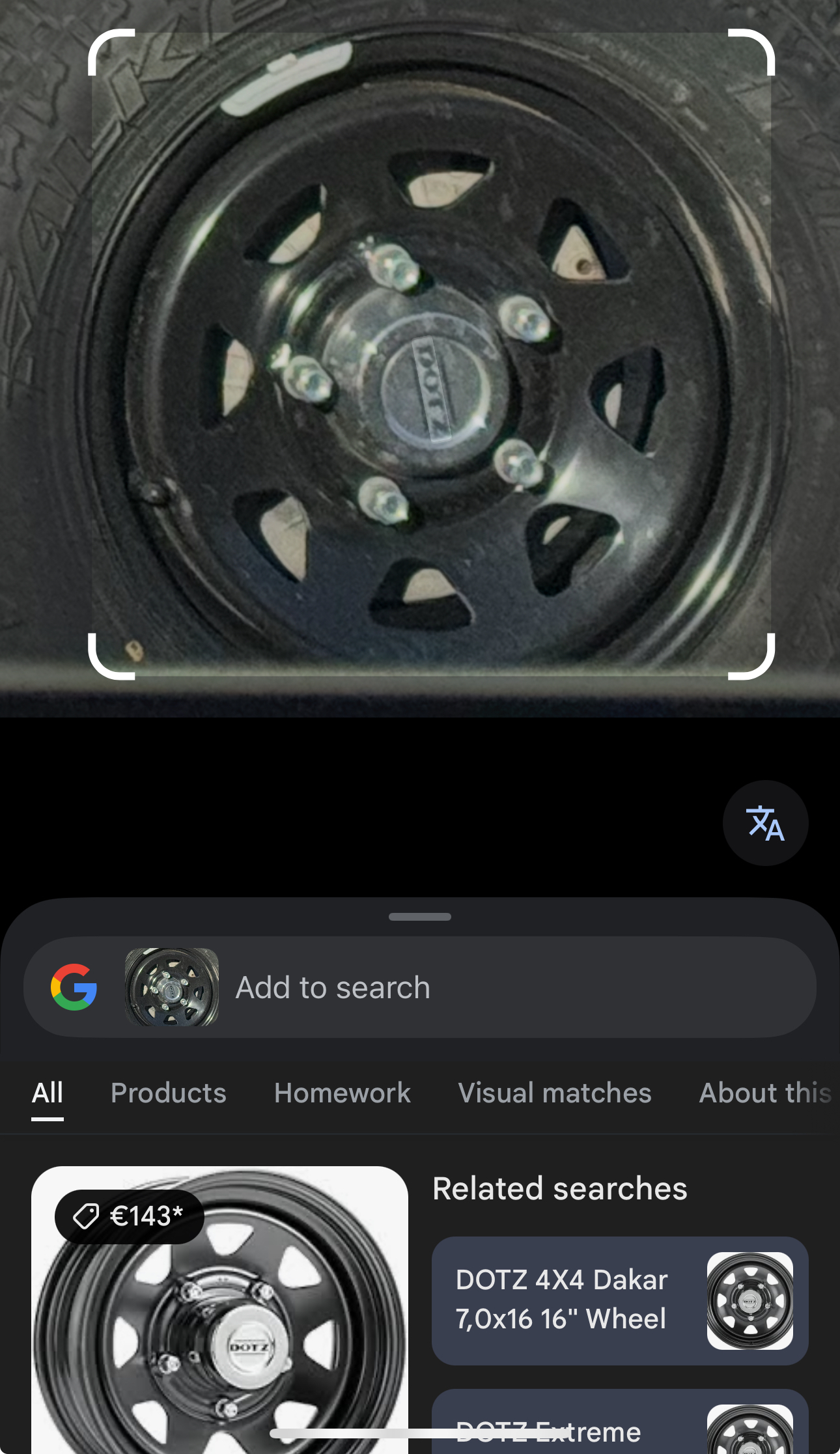Viewport: 840px width, 1454px height.
Task: Tap the wheel thumbnail in search bar
Action: [x=172, y=987]
